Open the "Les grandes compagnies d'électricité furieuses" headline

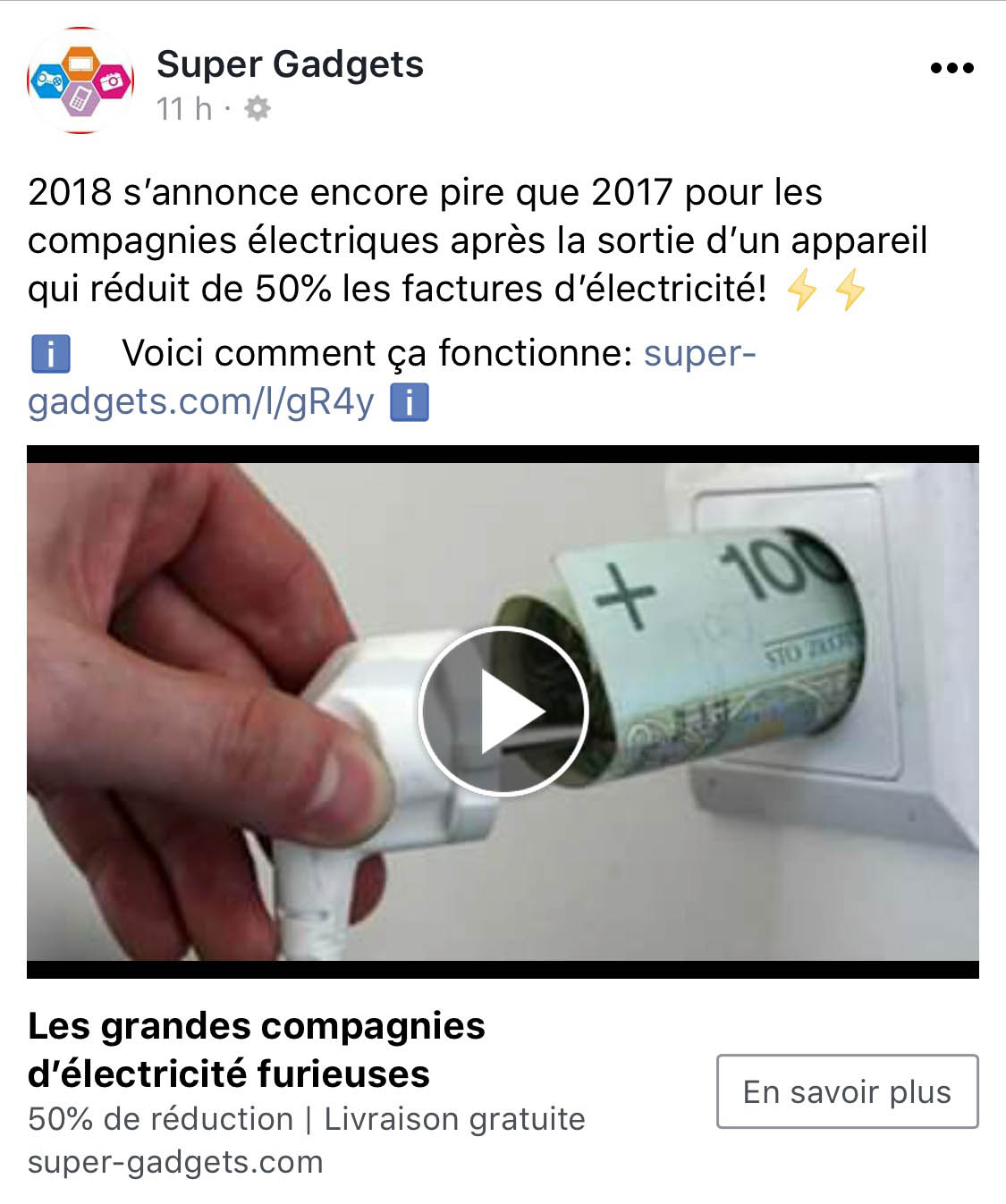pyautogui.click(x=257, y=1049)
